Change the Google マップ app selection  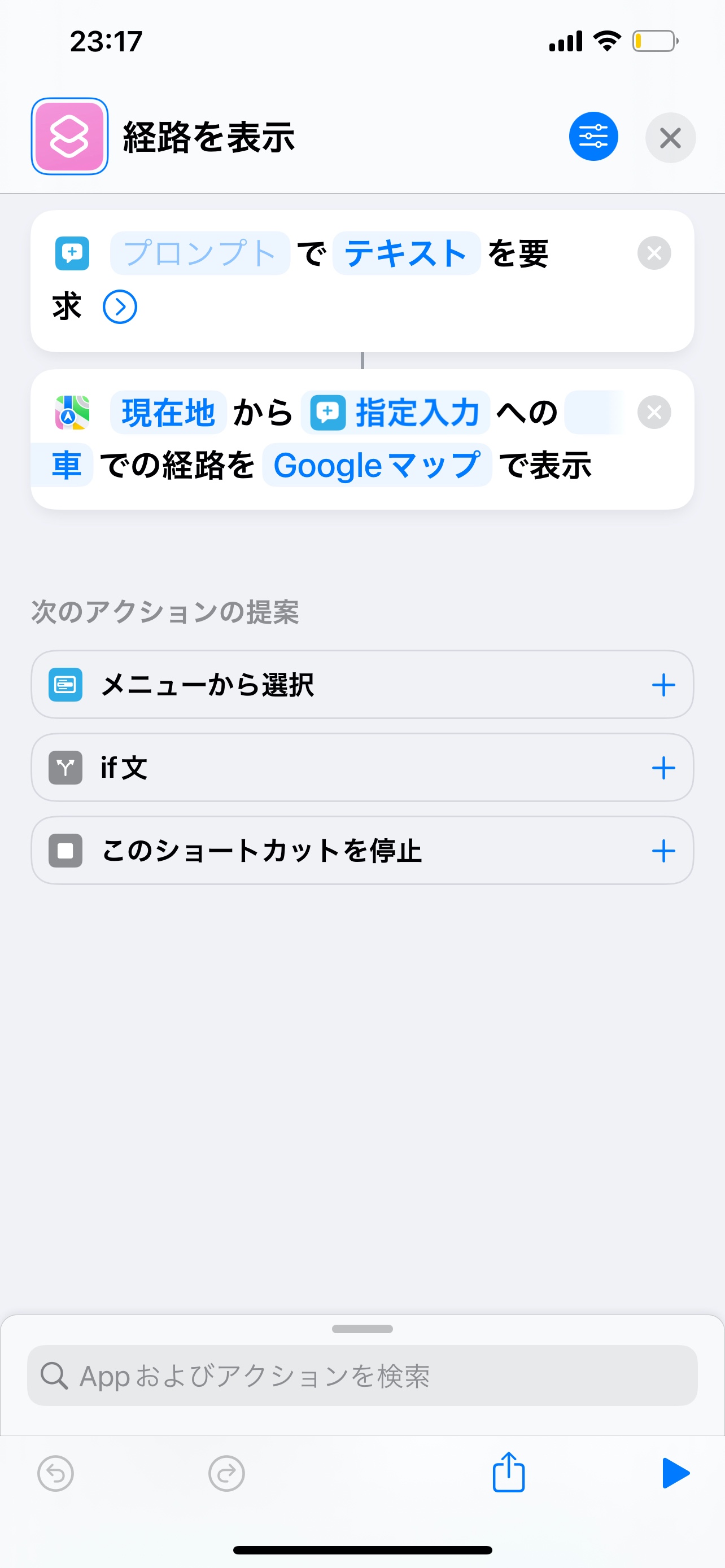click(377, 466)
